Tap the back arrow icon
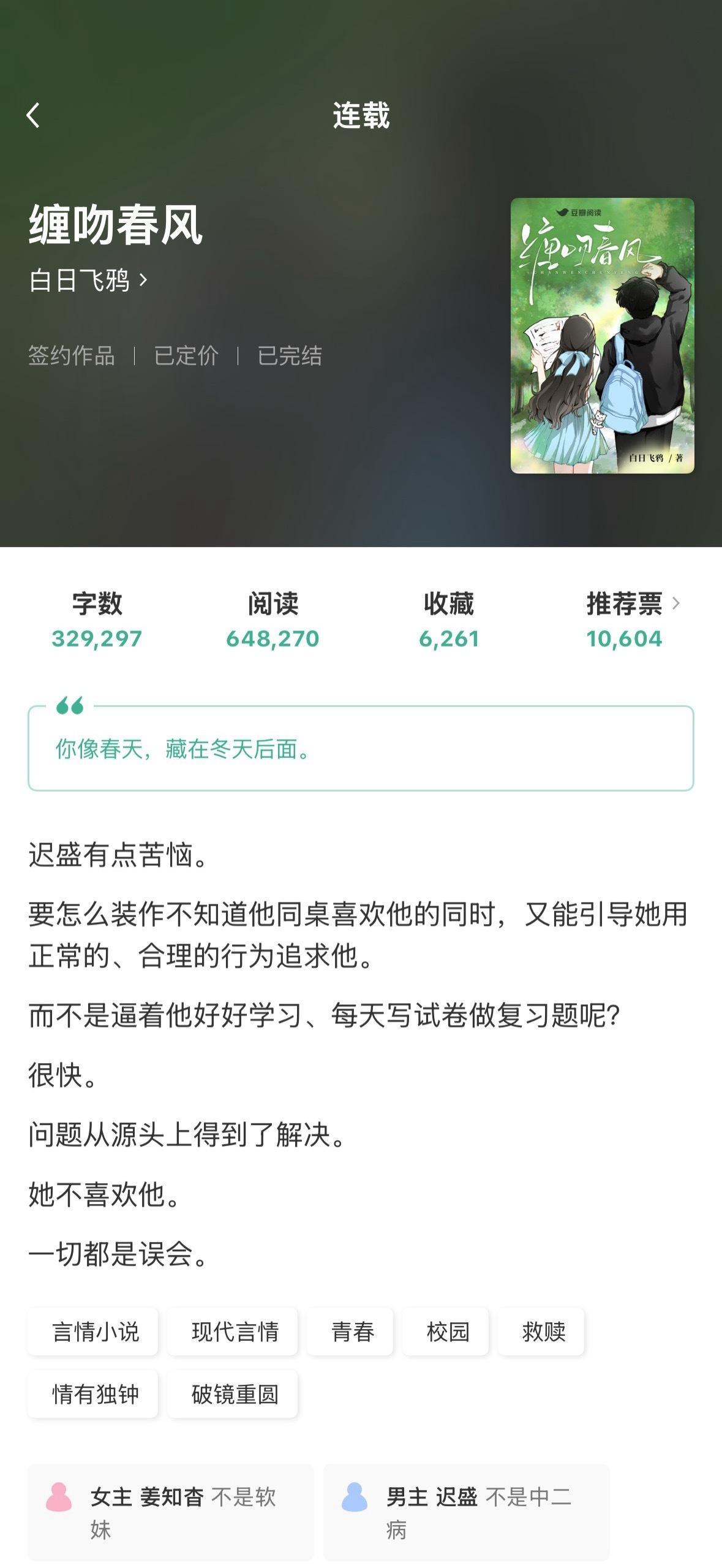Viewport: 722px width, 1568px height. point(34,116)
